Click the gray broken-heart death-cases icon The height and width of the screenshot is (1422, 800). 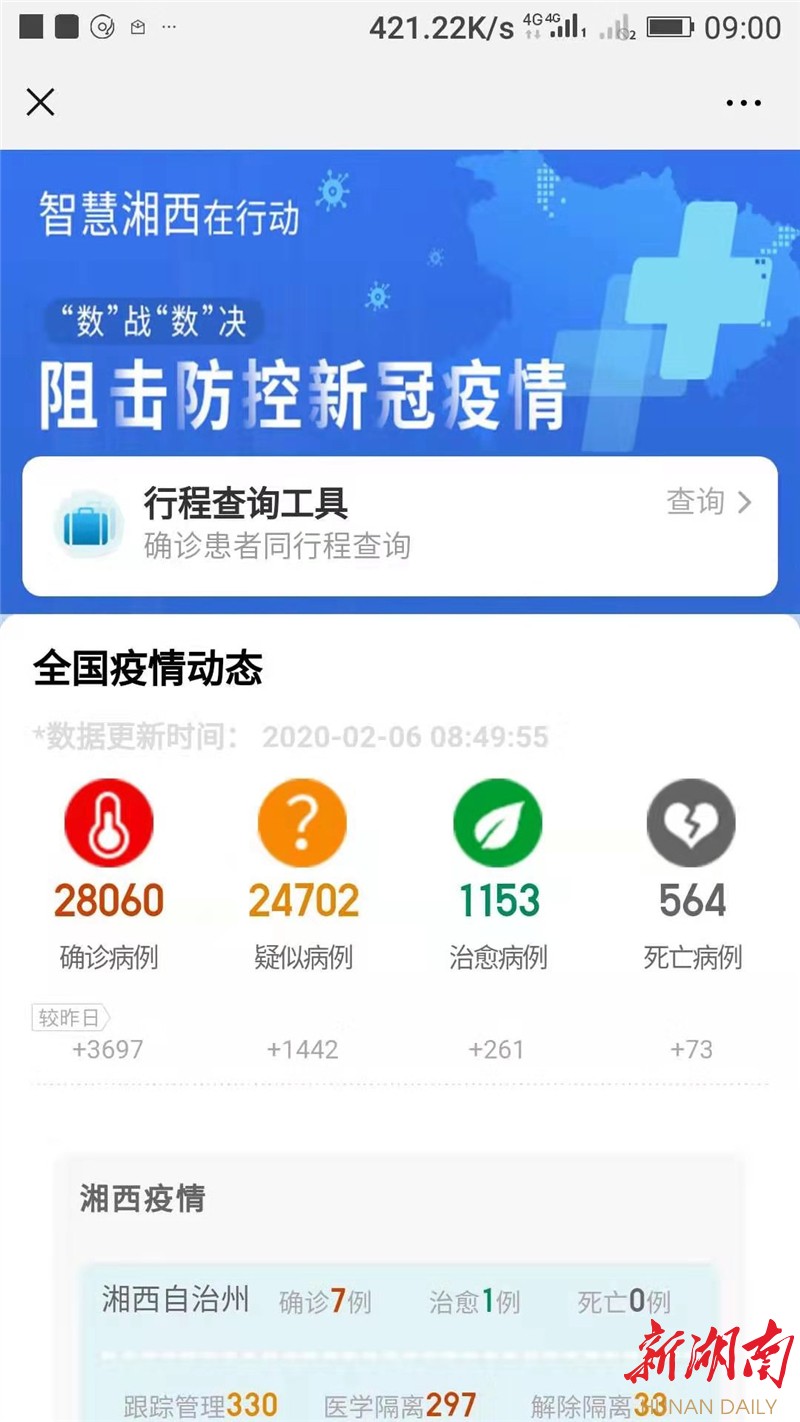(691, 822)
